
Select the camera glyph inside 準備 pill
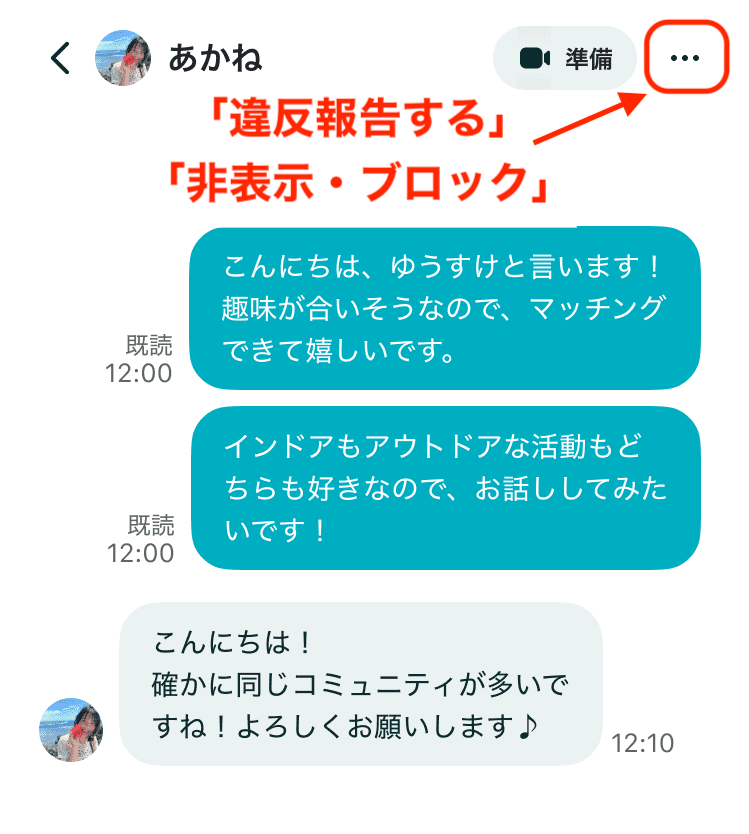(x=537, y=59)
